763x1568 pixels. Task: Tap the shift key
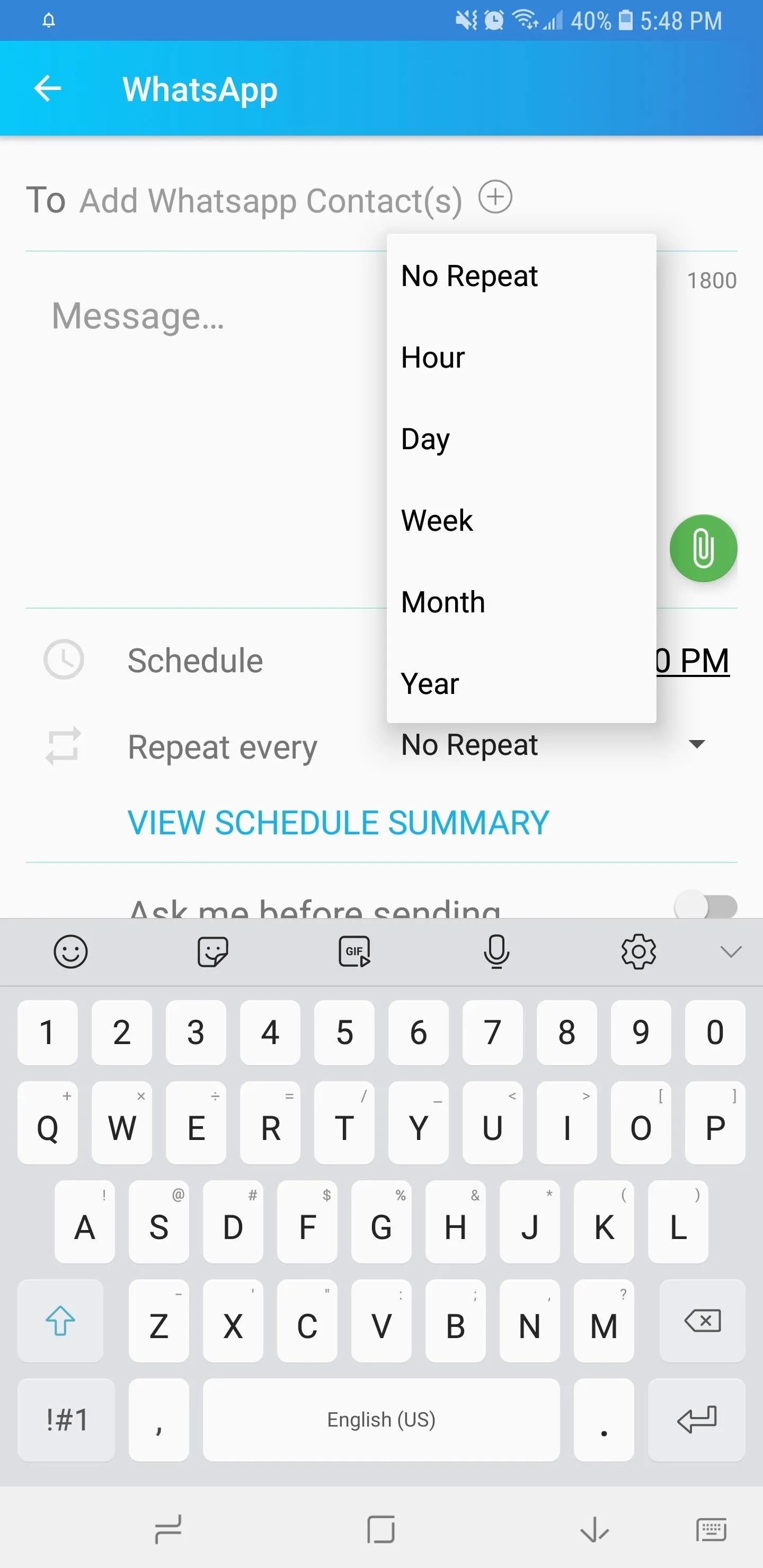click(x=60, y=1320)
